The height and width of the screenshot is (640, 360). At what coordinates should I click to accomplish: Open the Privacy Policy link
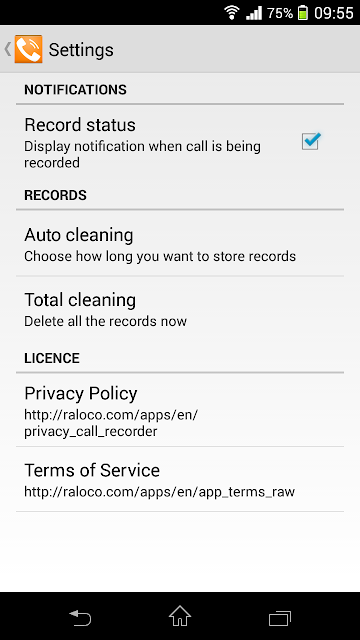[180, 410]
